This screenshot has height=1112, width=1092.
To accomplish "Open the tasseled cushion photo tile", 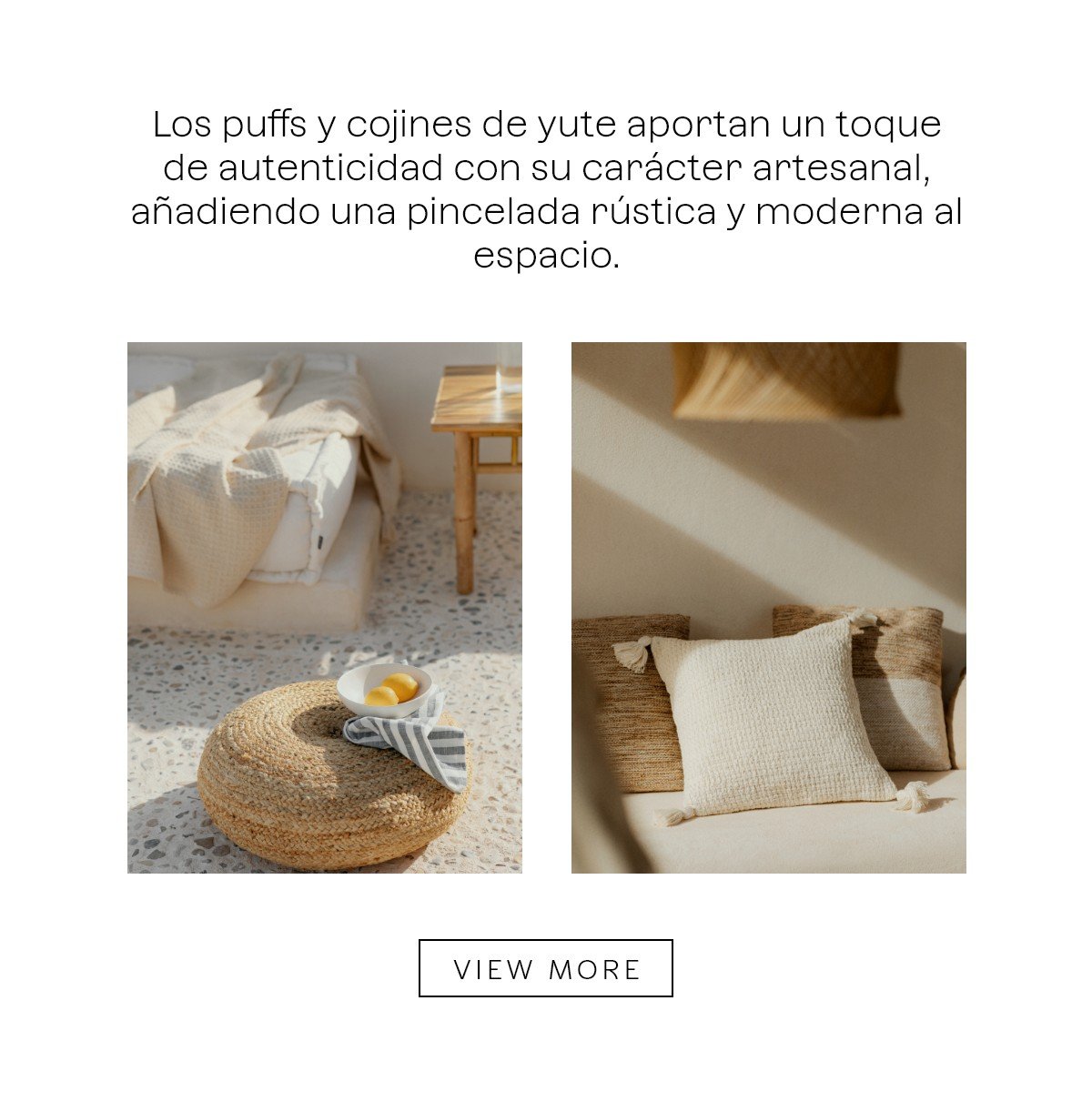I will pyautogui.click(x=768, y=607).
